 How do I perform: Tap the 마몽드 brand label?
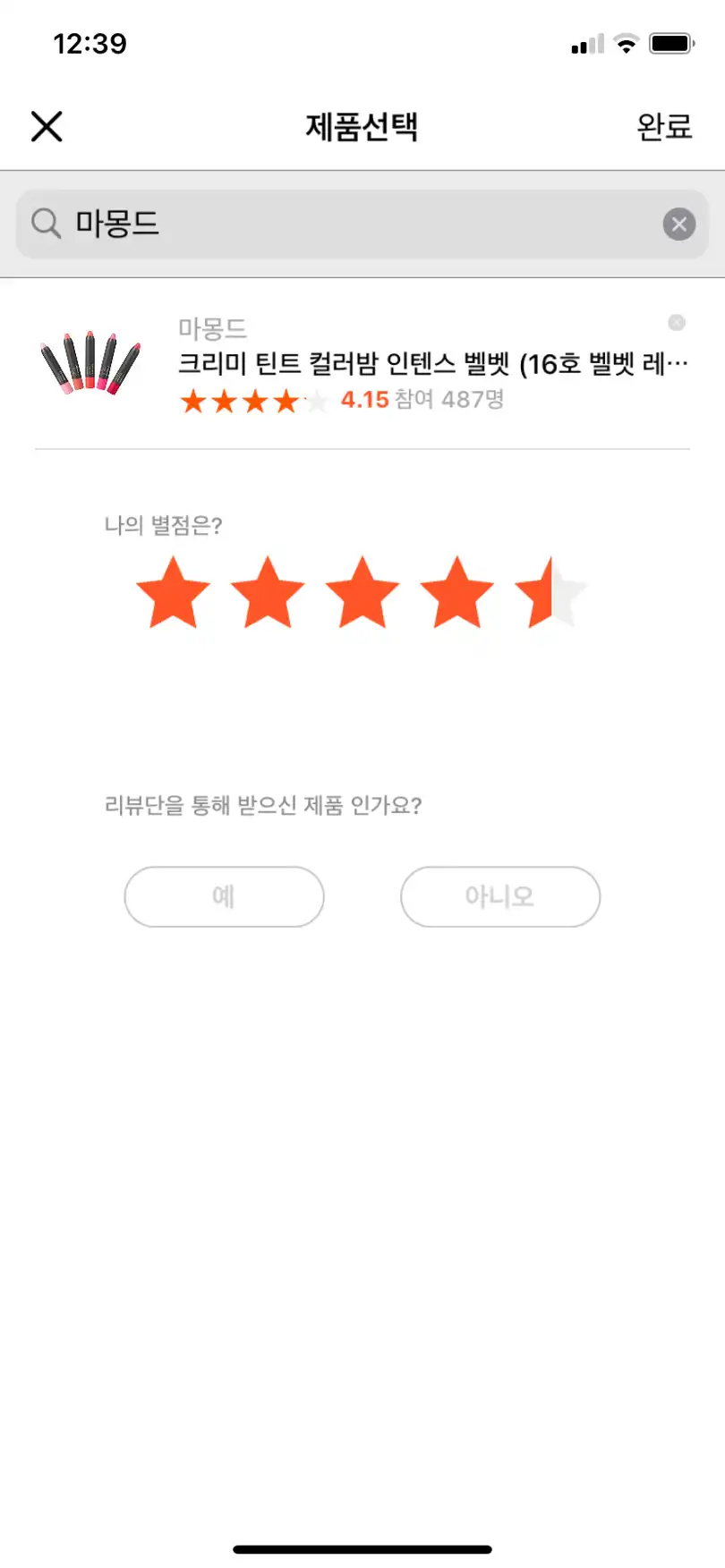coord(214,327)
